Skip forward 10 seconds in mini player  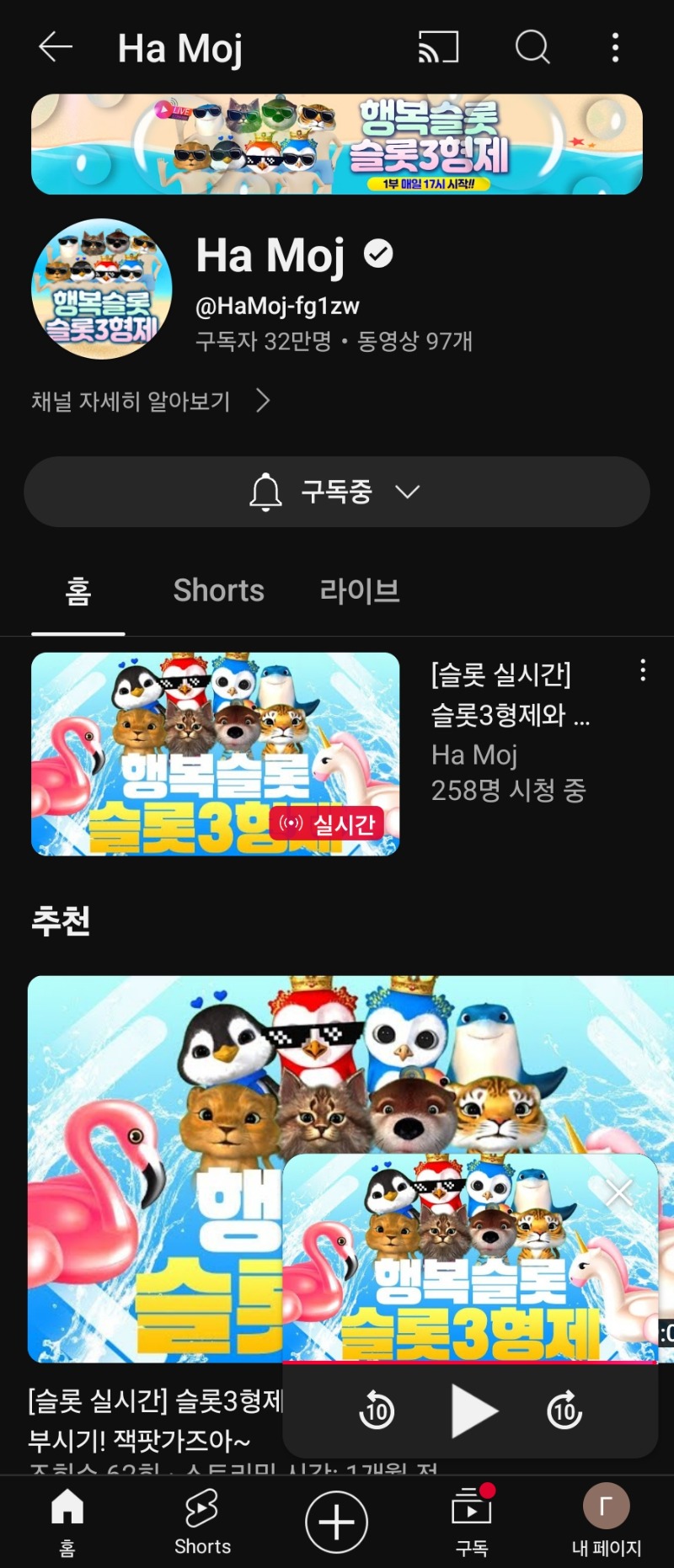coord(564,1410)
